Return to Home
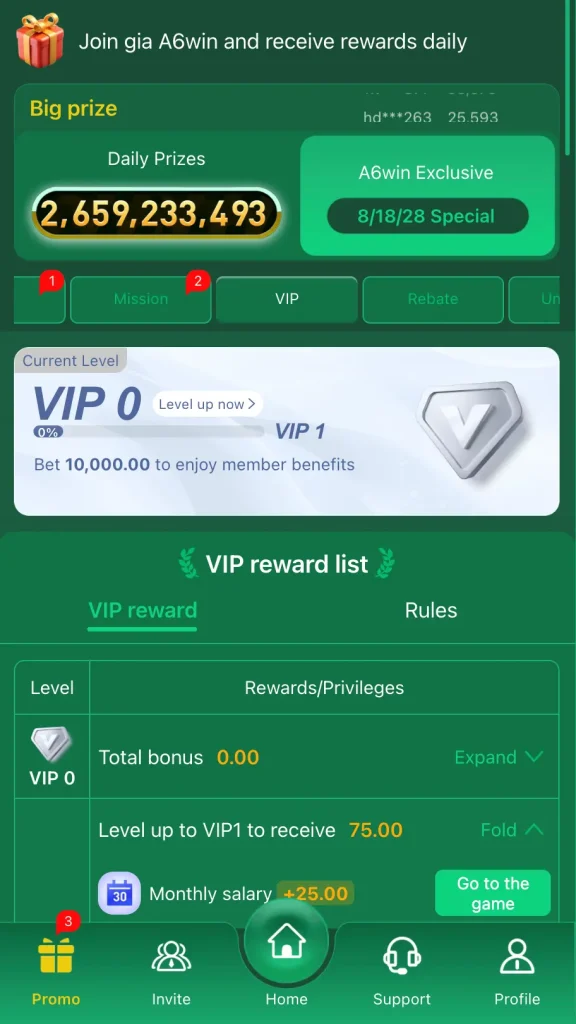 [287, 960]
